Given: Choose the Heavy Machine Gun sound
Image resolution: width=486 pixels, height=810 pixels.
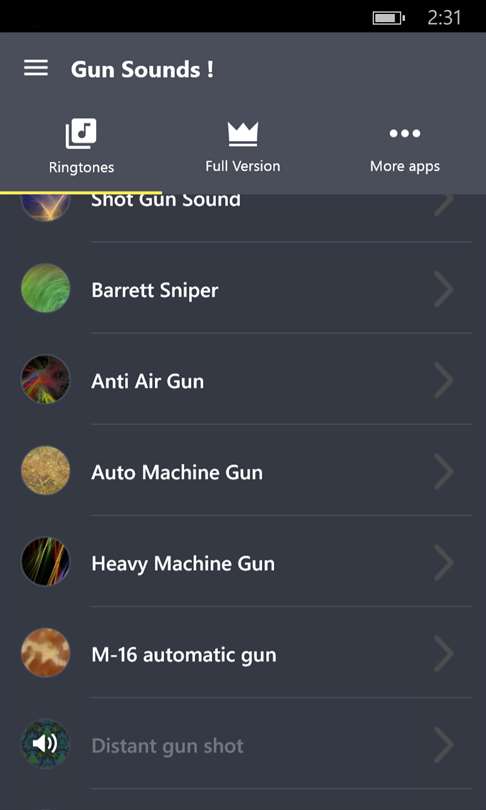Looking at the screenshot, I should coord(243,562).
